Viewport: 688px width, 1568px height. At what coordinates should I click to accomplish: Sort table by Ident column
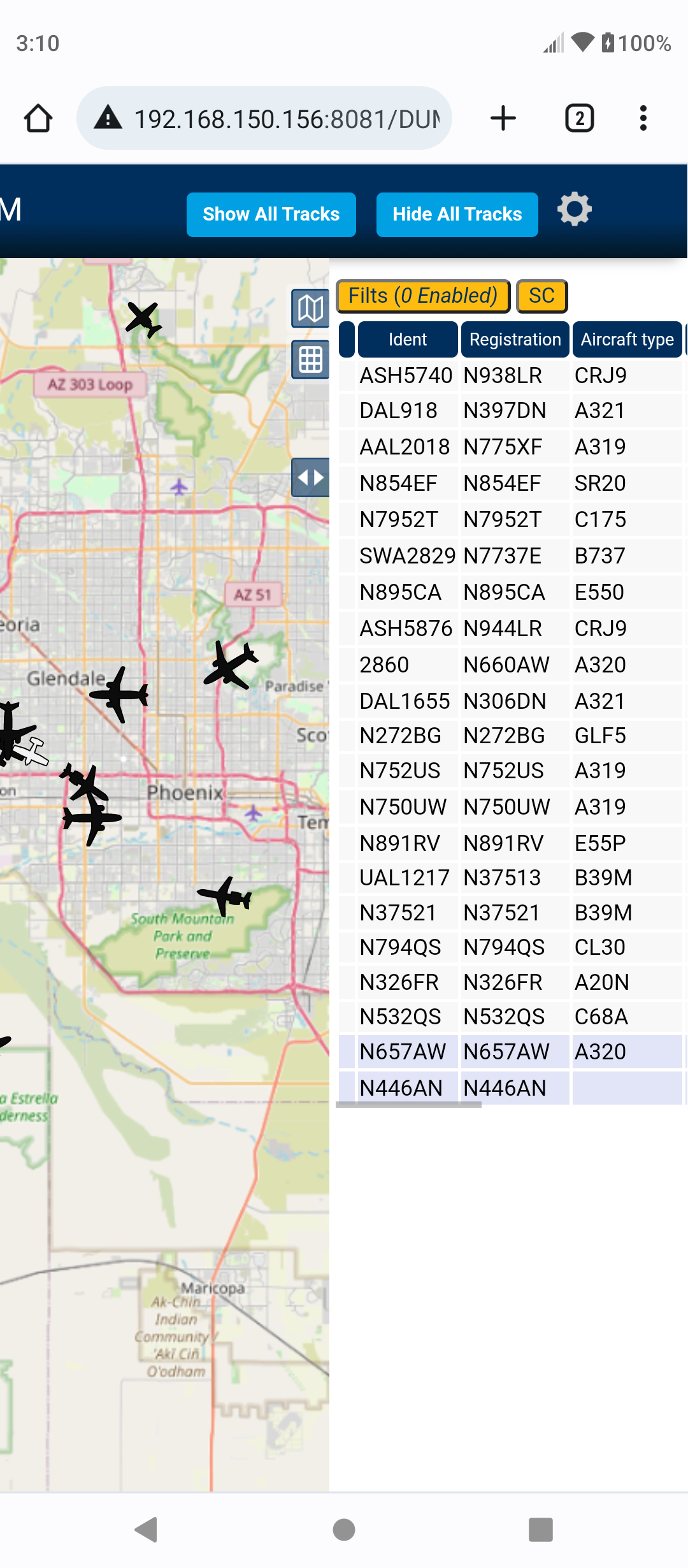pos(408,339)
